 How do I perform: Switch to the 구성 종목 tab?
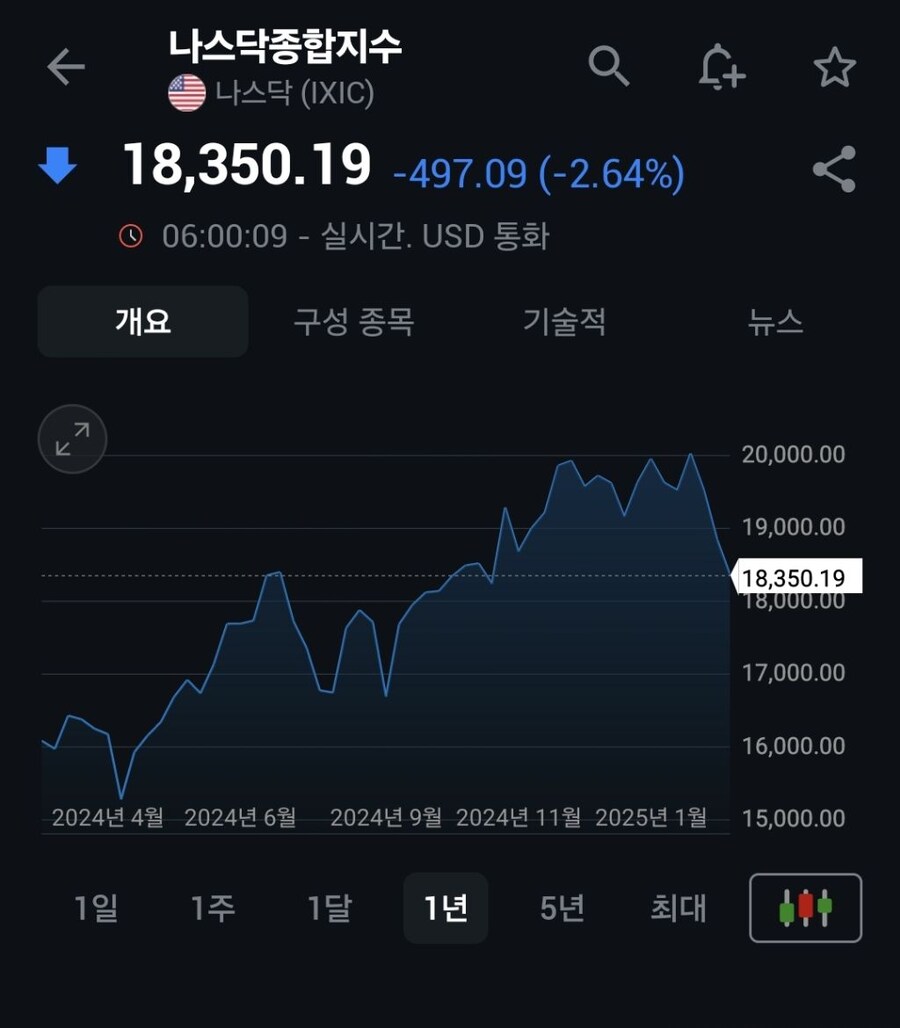pos(355,322)
